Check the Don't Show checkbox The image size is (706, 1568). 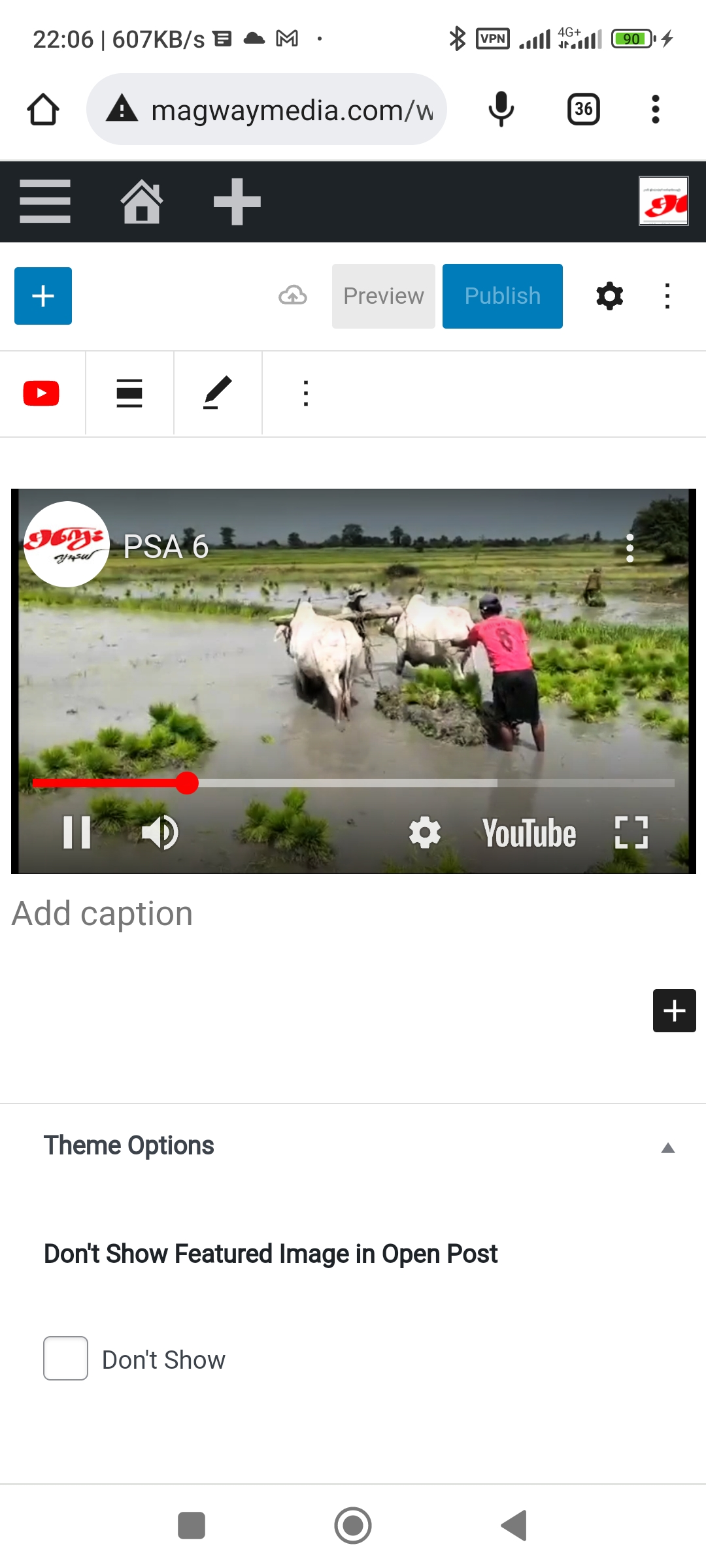(65, 1358)
